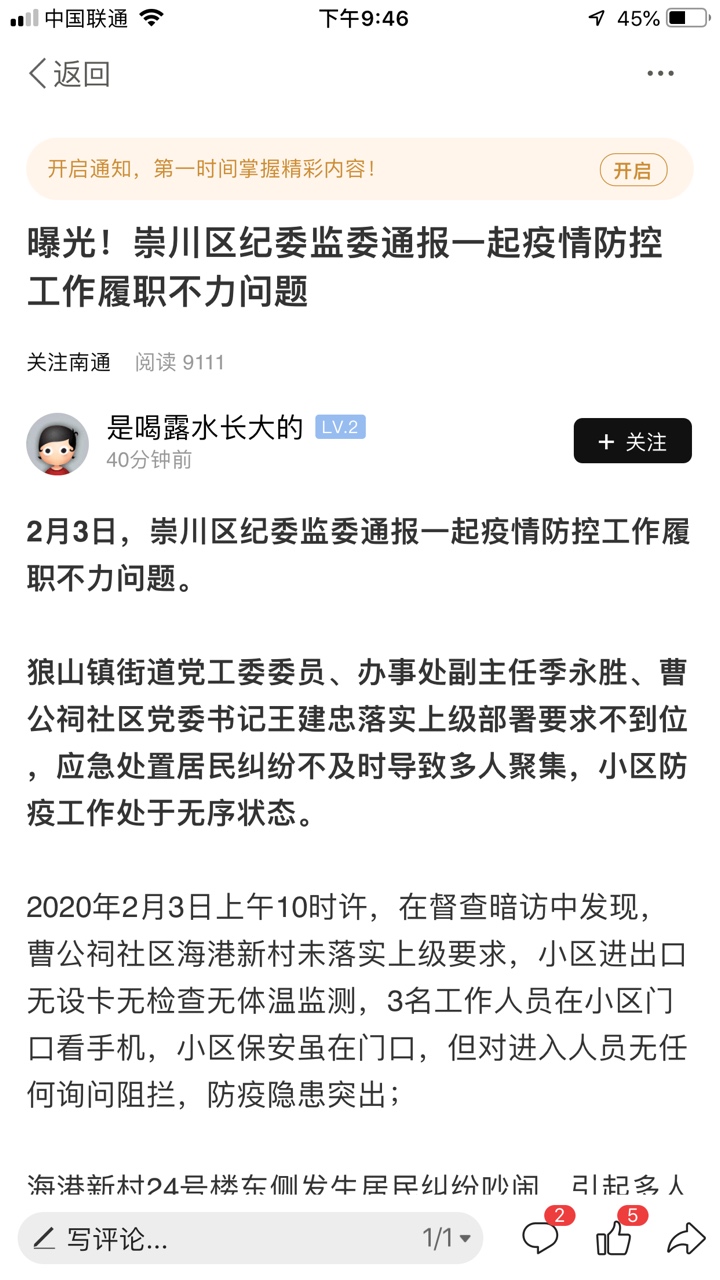Open the three-dot overflow menu
The width and height of the screenshot is (720, 1280).
[660, 74]
